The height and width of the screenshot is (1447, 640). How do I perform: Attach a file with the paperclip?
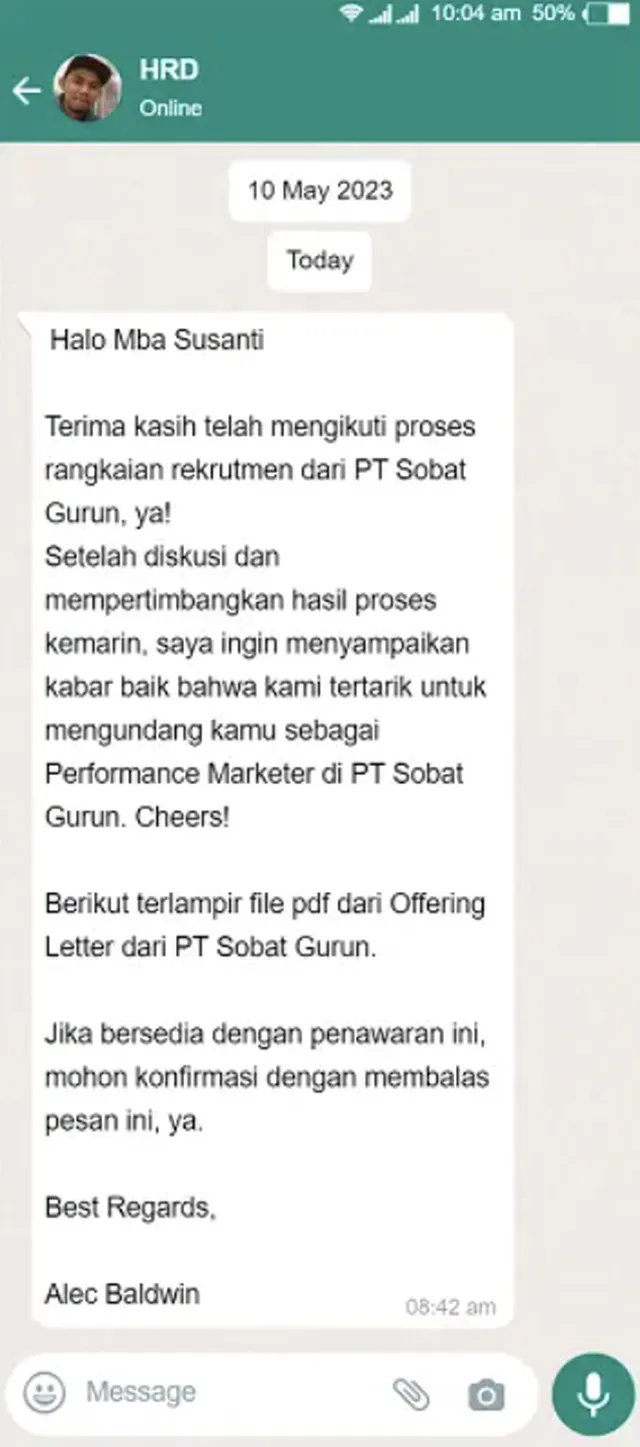[410, 1393]
